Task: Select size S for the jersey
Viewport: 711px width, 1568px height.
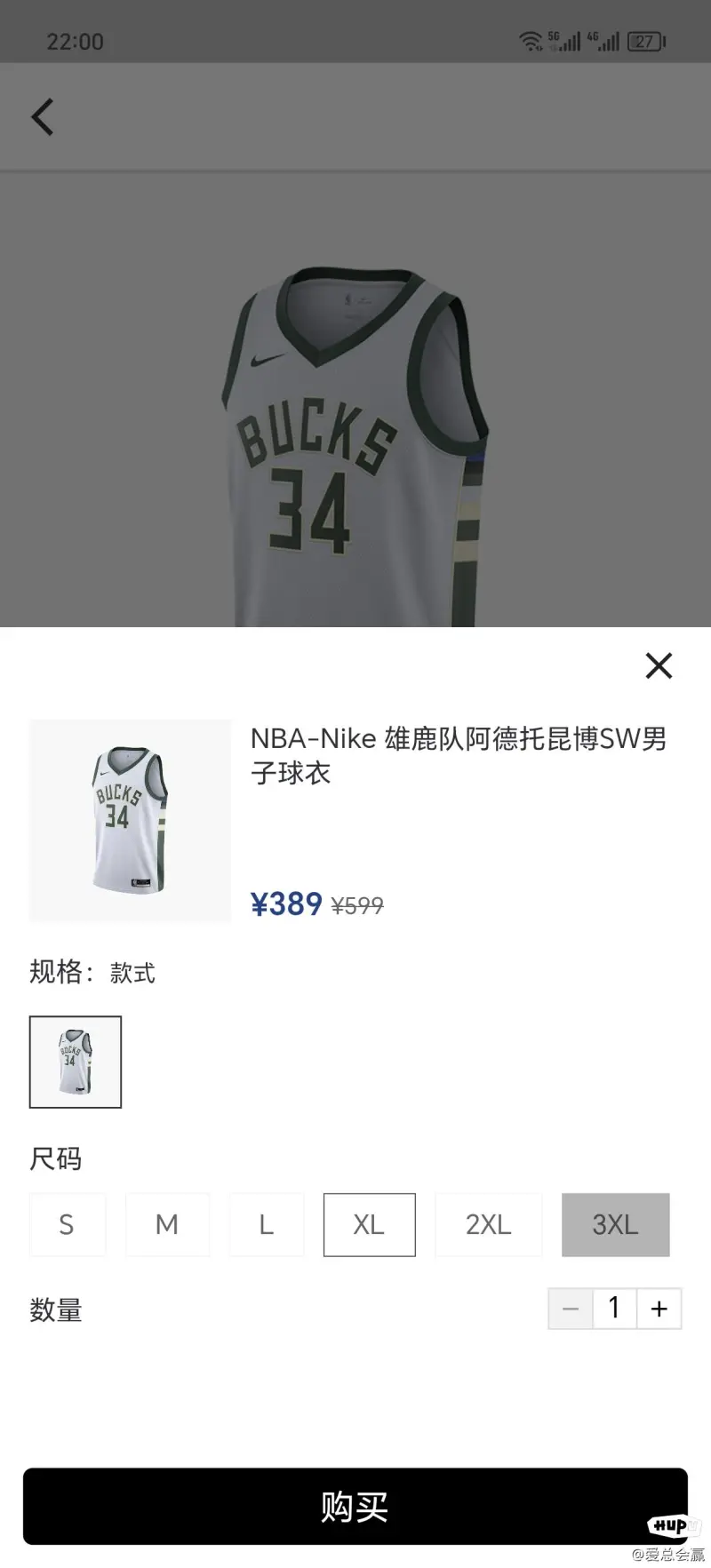Action: [67, 1224]
